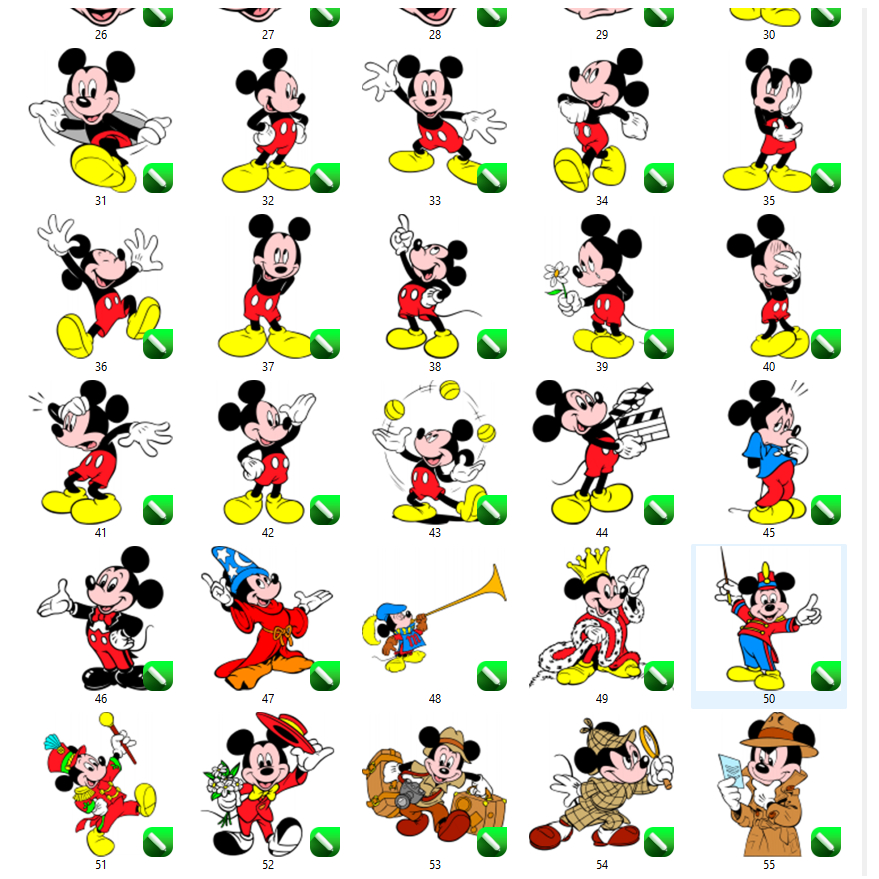Select file 51 with Mickey as a drum major
The width and height of the screenshot is (879, 879).
point(100,784)
